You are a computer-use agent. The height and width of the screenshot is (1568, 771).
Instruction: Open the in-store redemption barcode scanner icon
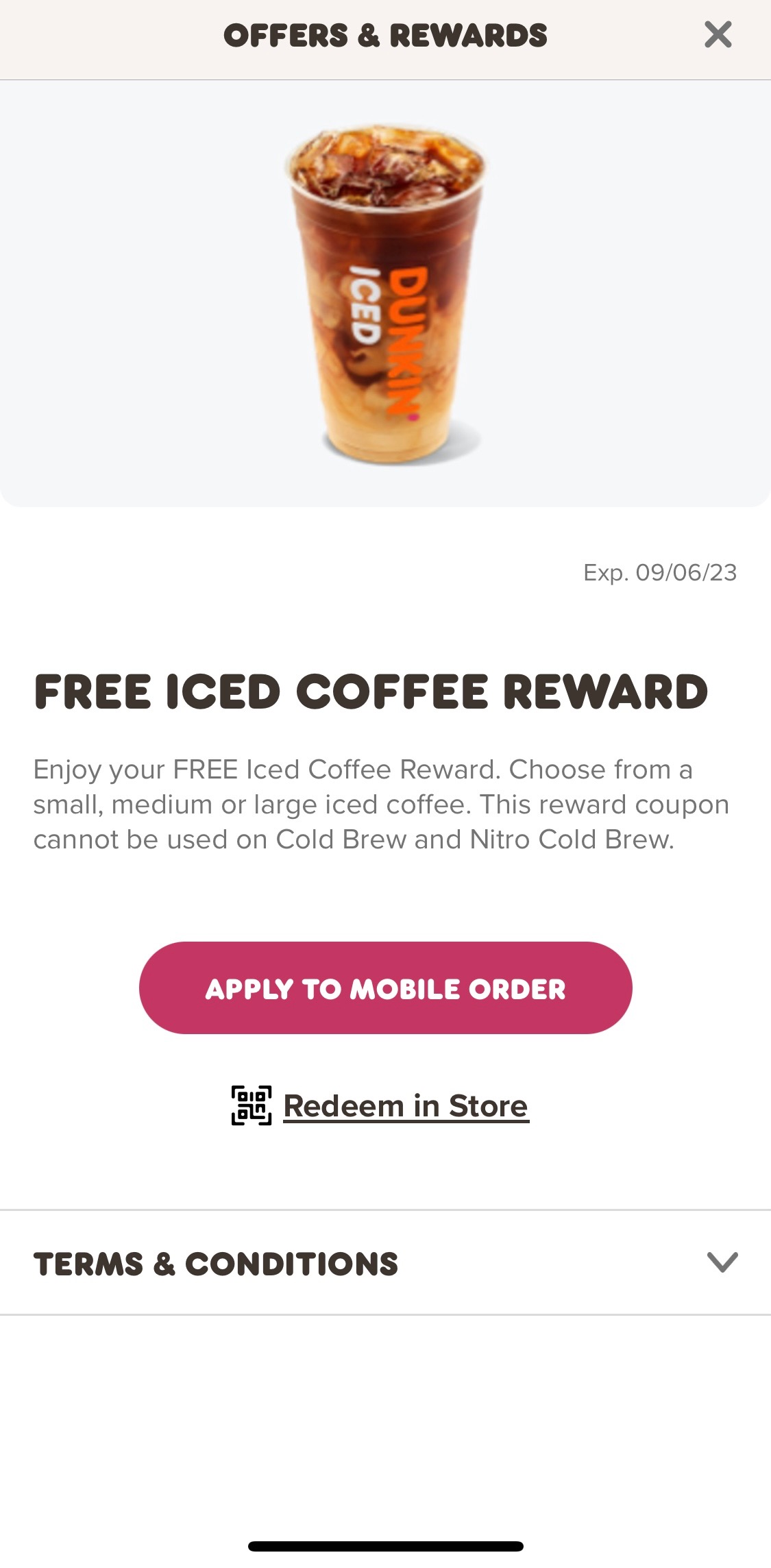pos(250,1105)
